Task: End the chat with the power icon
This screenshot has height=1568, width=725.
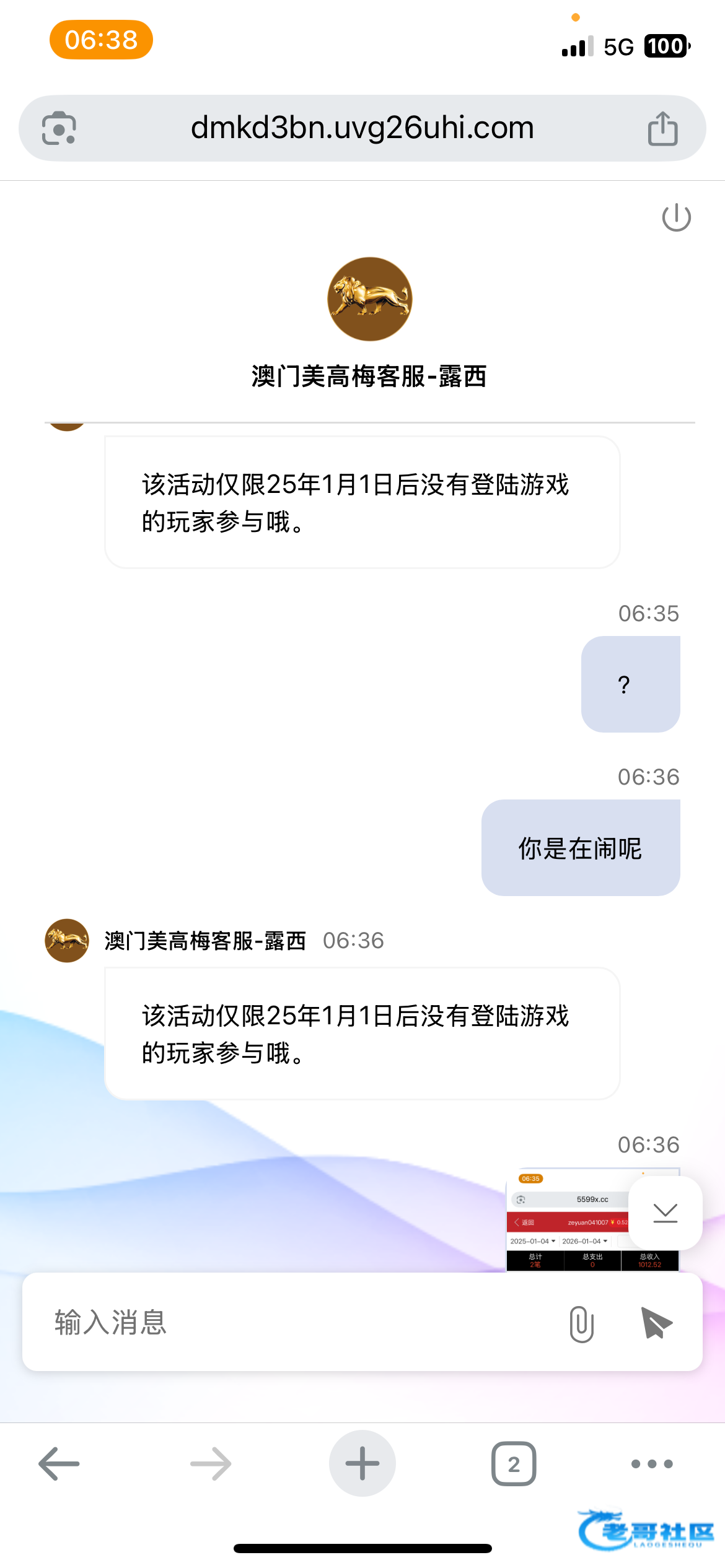Action: pos(676,217)
